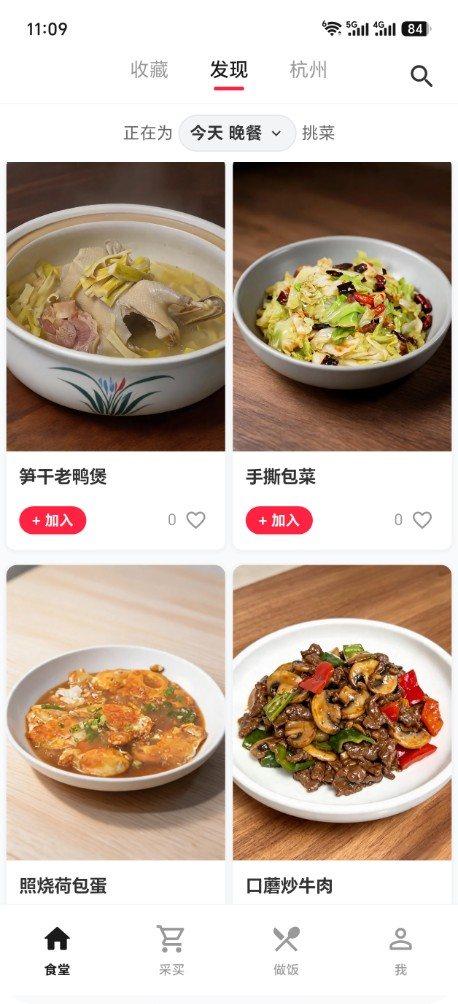Go to the 食堂 home tab
This screenshot has width=458, height=1004.
coord(57,951)
